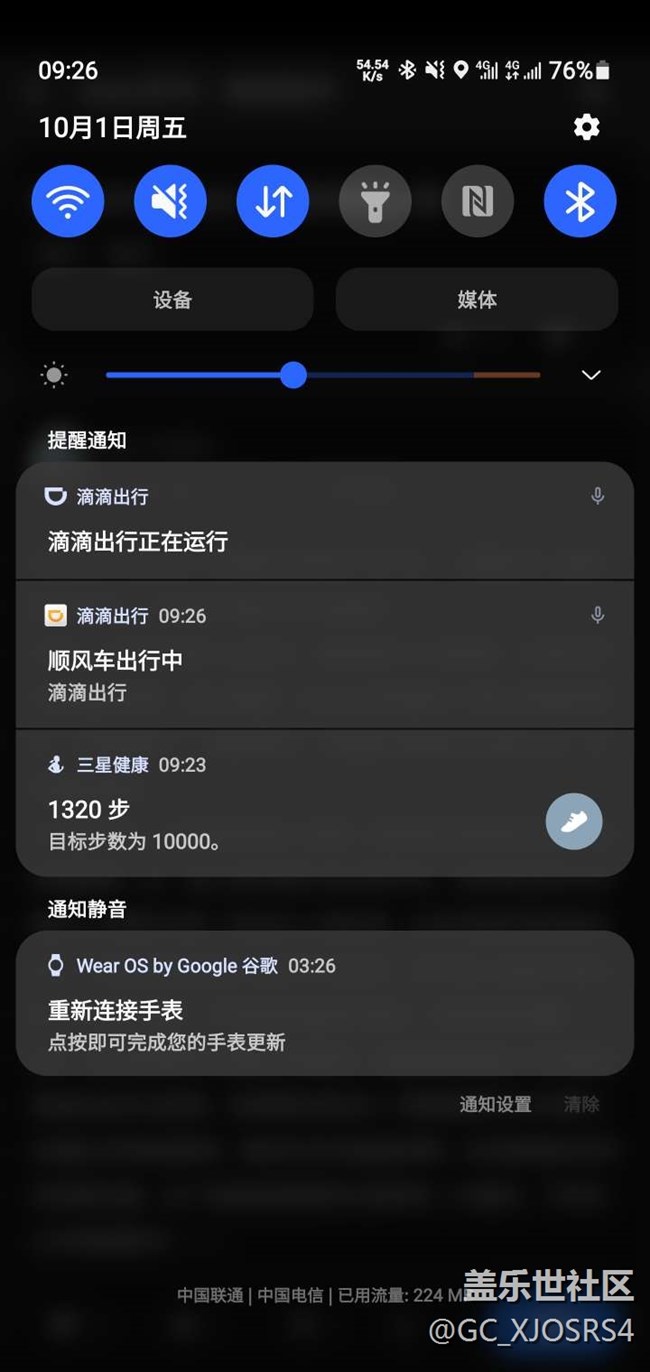Expand the brightness options arrow
Image resolution: width=650 pixels, height=1372 pixels.
click(x=591, y=375)
